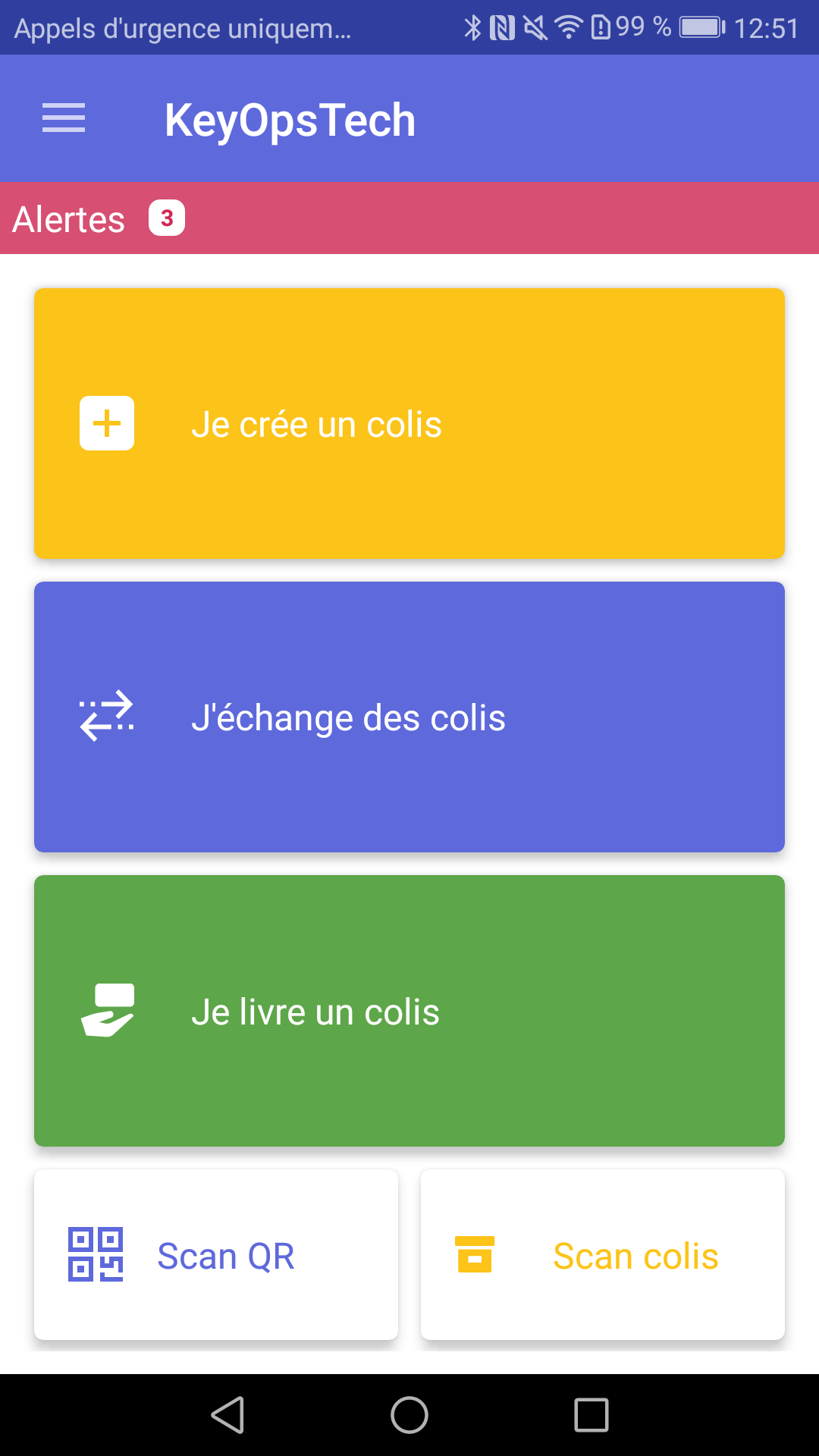Open the Alertes banner
The image size is (819, 1456).
[409, 218]
